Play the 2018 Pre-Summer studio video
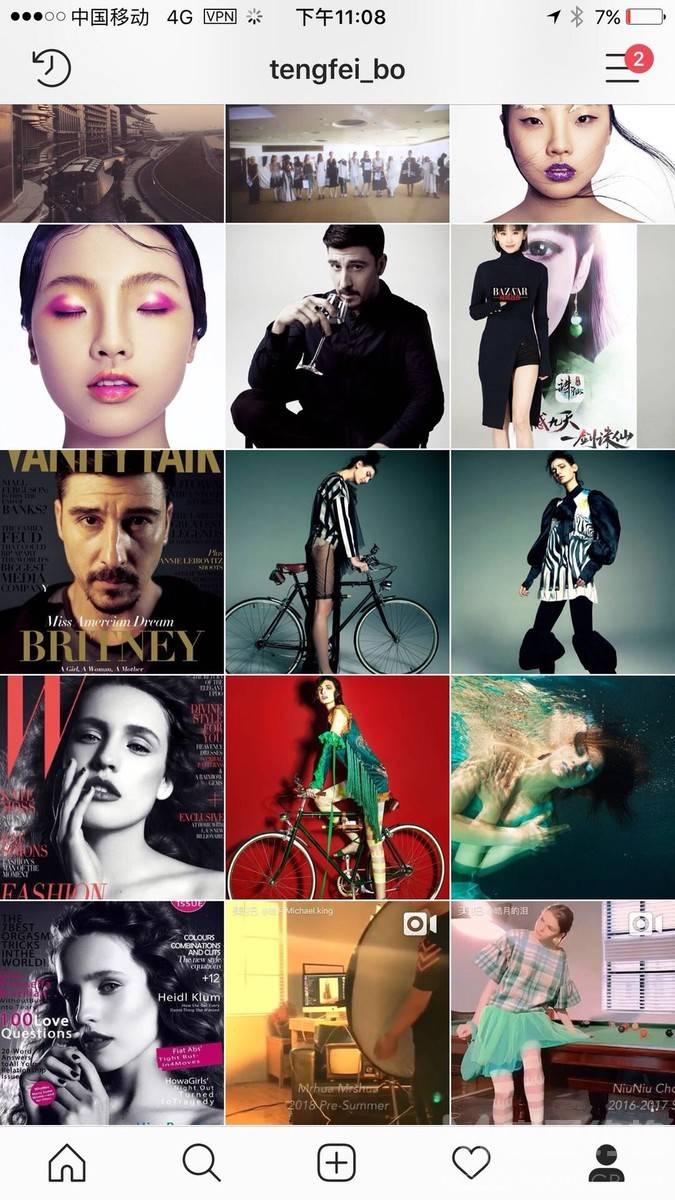Viewport: 675px width, 1200px height. tap(337, 1012)
